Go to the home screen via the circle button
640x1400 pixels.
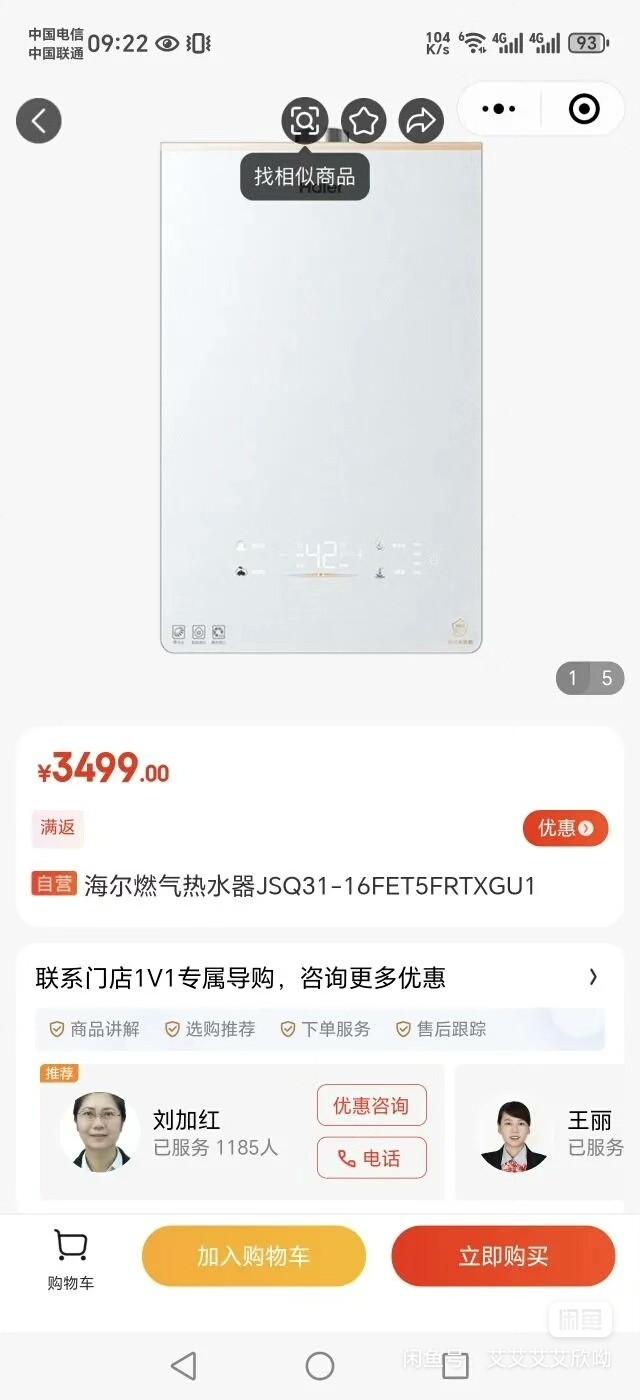pos(320,1365)
